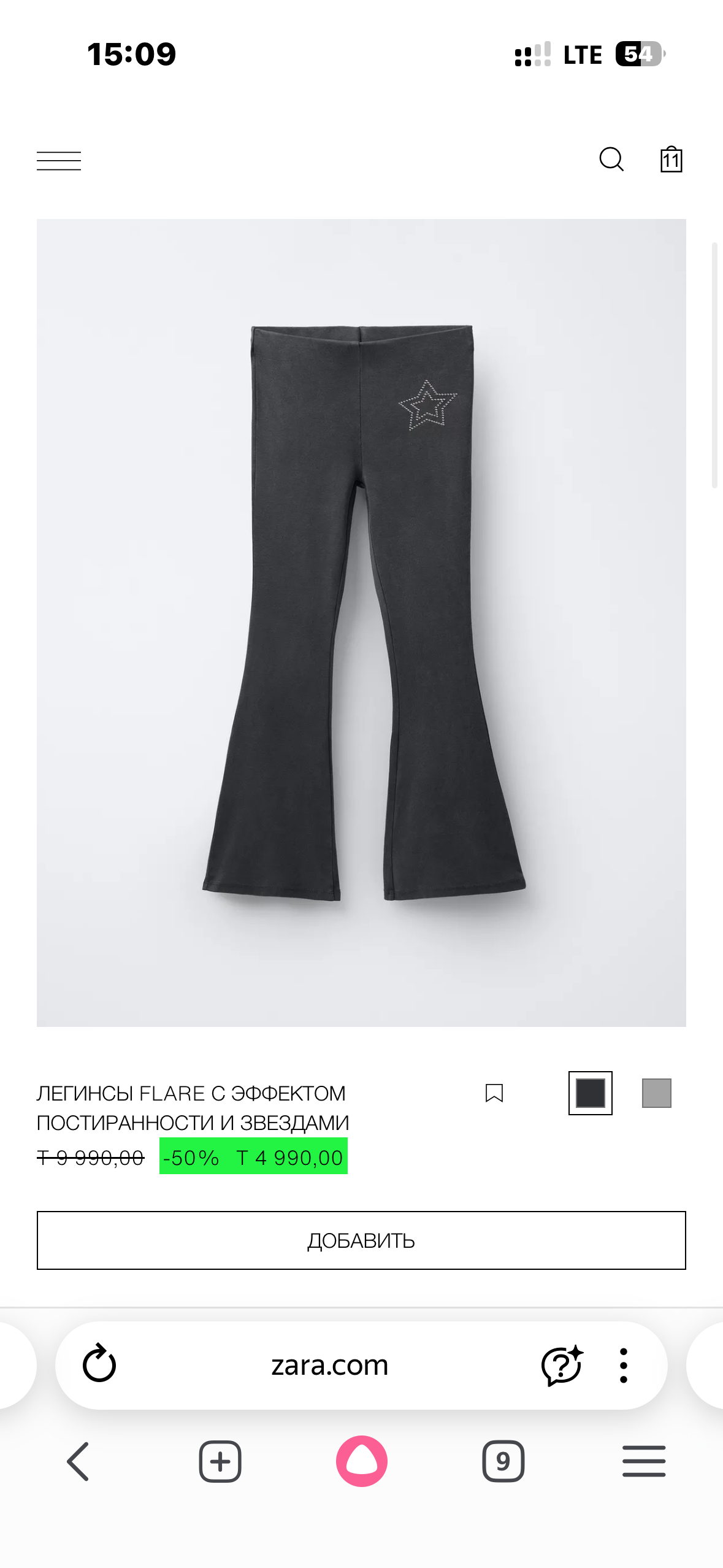The width and height of the screenshot is (723, 1568).
Task: Go back to the previous page
Action: tap(78, 1461)
